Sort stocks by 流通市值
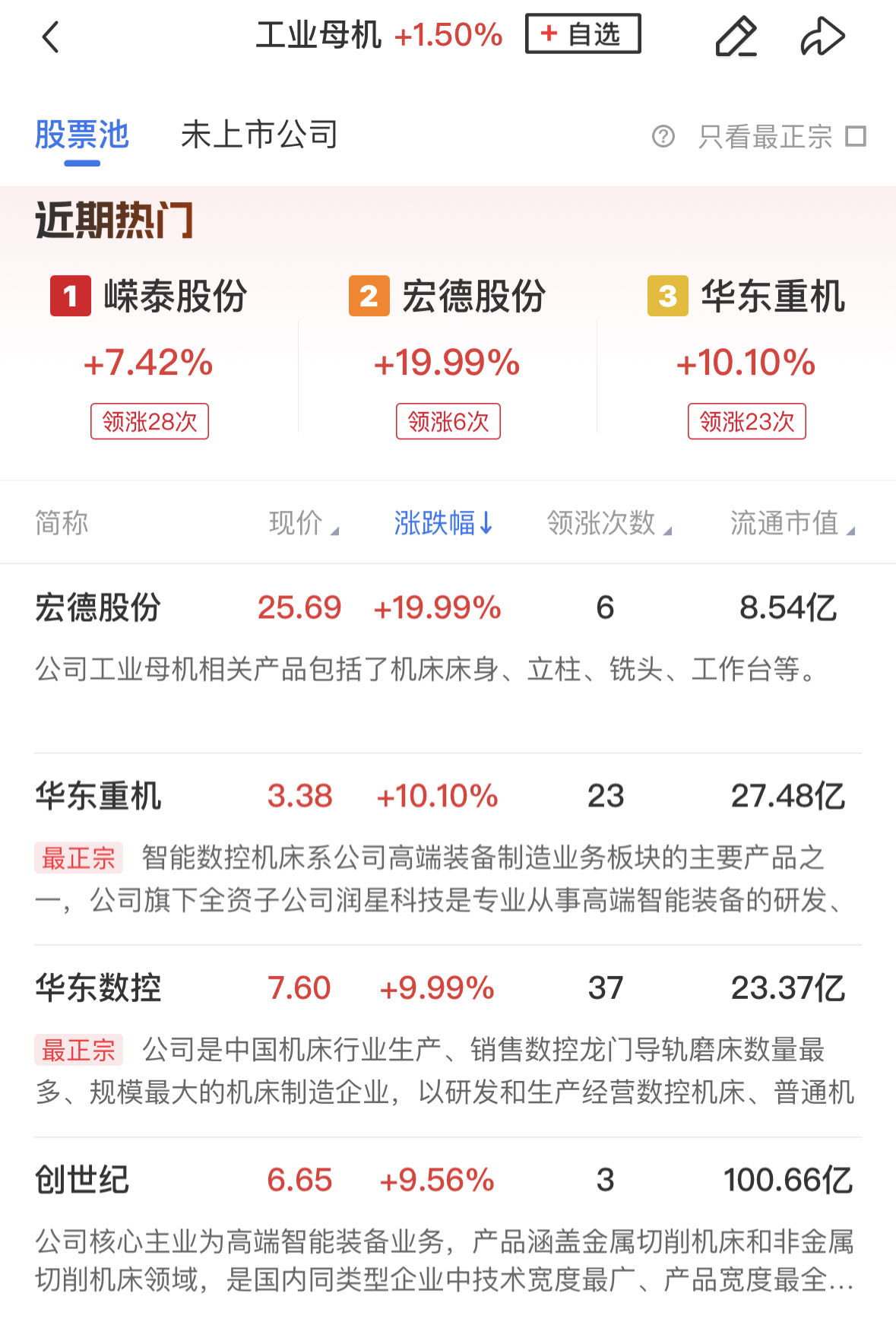Image resolution: width=896 pixels, height=1322 pixels. 792,523
